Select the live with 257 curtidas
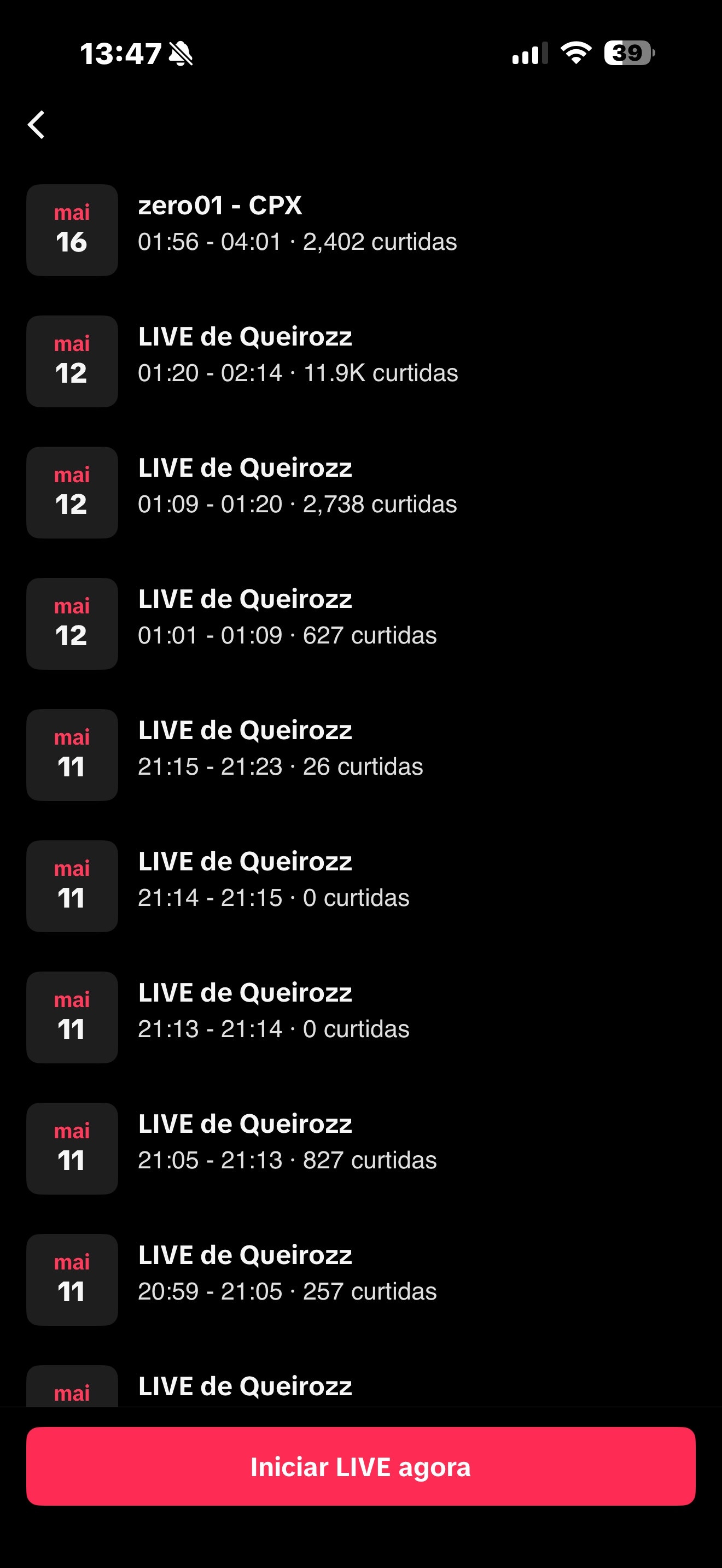Screen dimensions: 722x1568 (x=361, y=1279)
